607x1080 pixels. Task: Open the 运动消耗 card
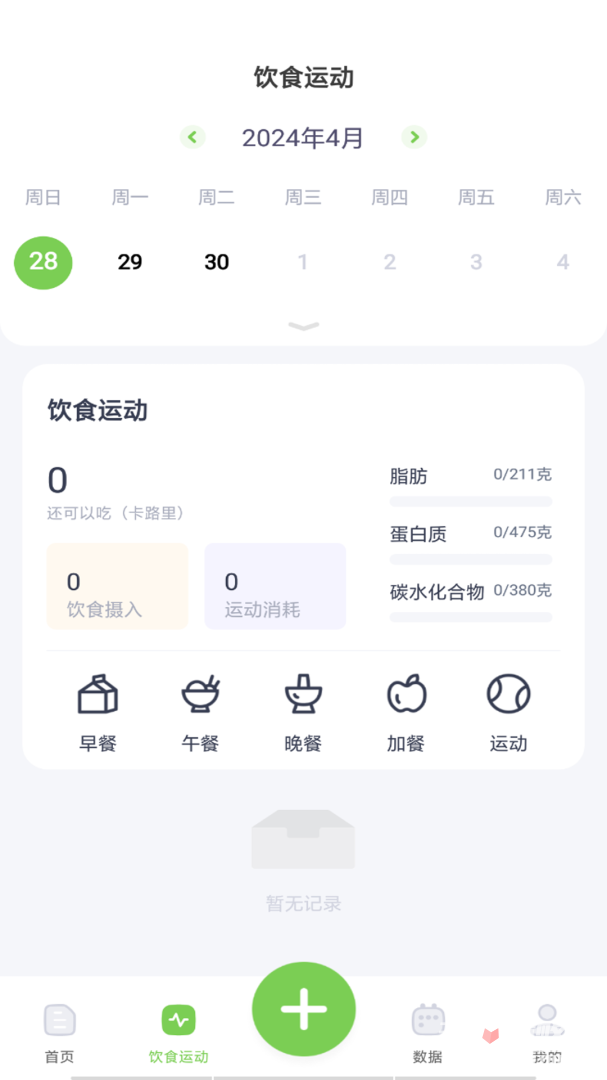pos(275,586)
